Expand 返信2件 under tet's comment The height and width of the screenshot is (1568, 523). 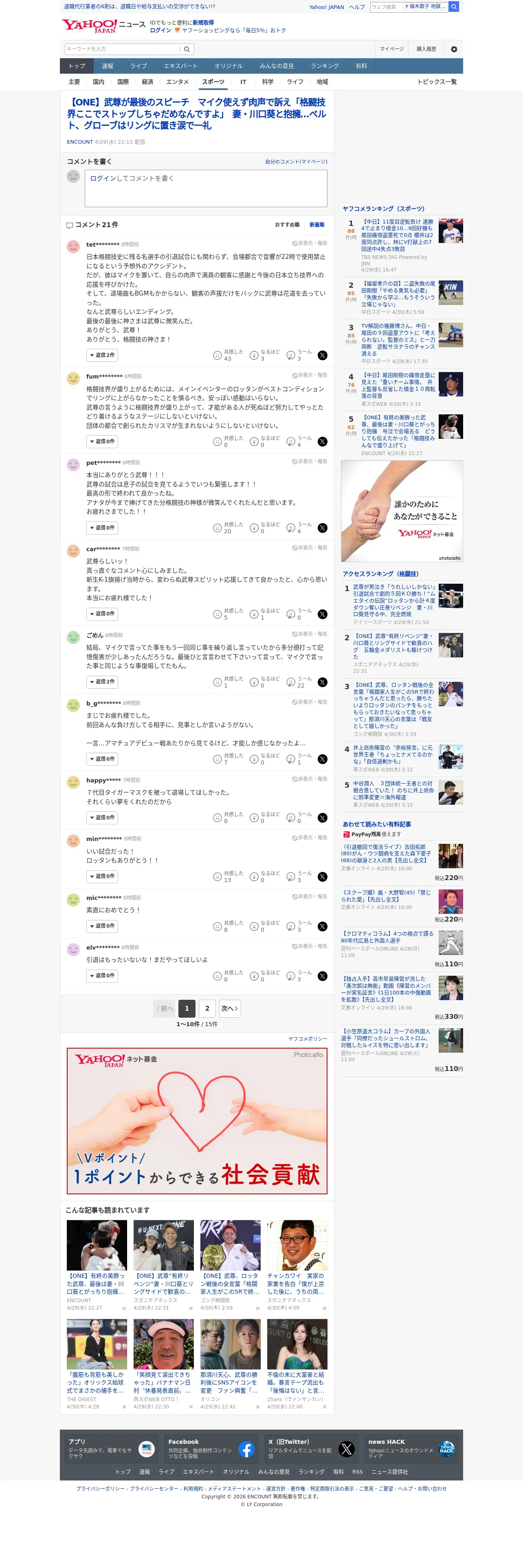[x=102, y=355]
